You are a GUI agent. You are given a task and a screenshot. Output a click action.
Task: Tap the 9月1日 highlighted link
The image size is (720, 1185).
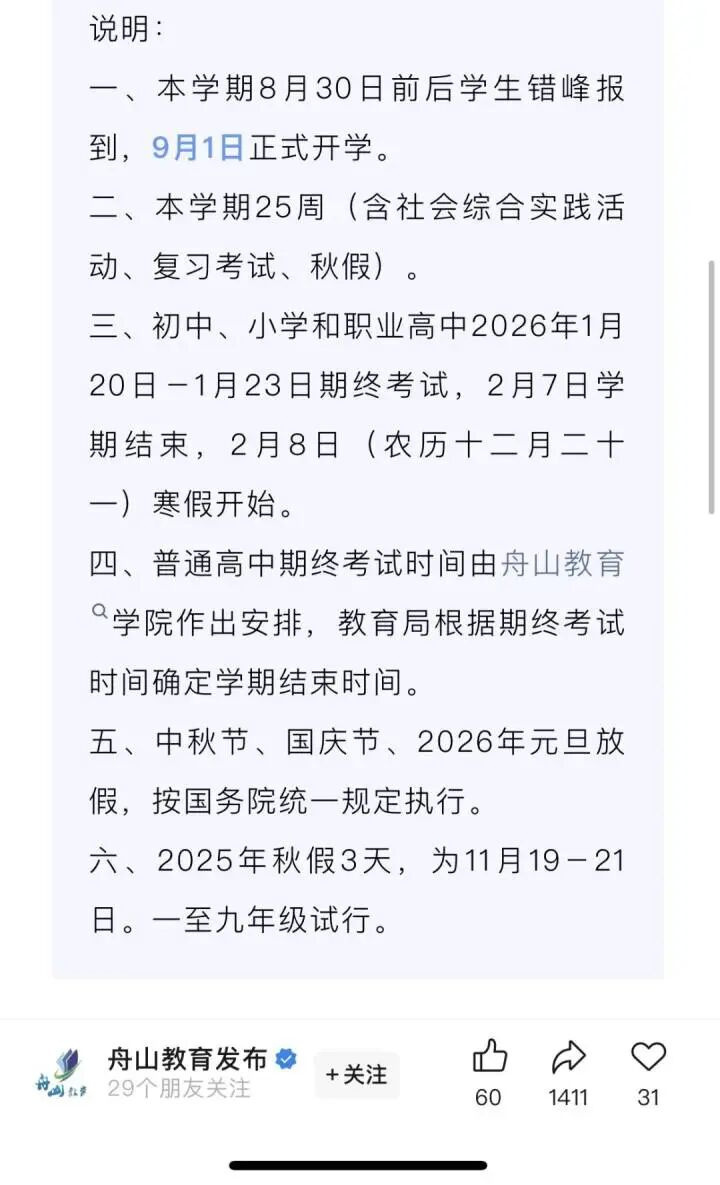pyautogui.click(x=198, y=148)
